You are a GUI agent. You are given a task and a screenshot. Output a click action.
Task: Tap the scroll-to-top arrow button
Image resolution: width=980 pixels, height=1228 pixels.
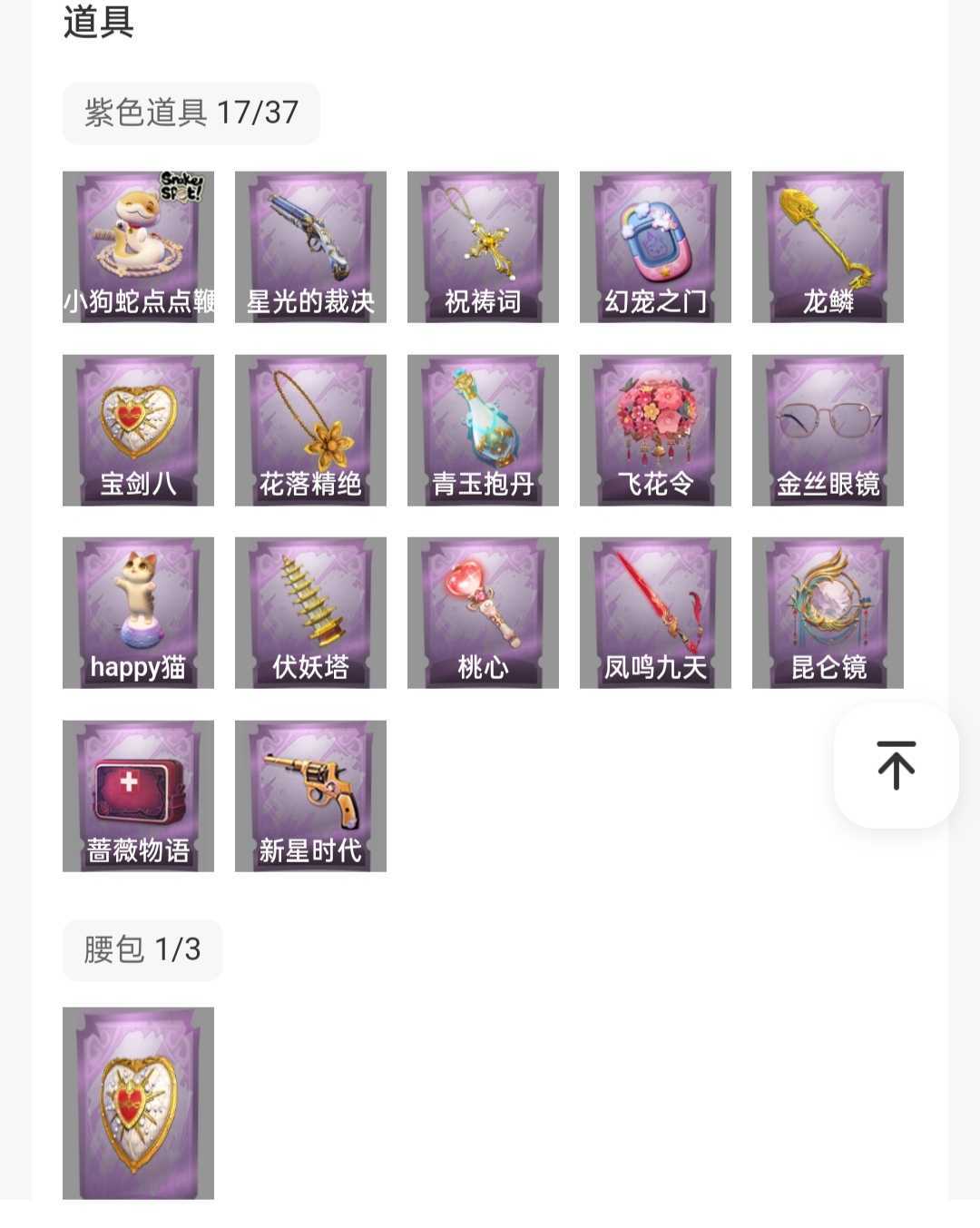(896, 765)
